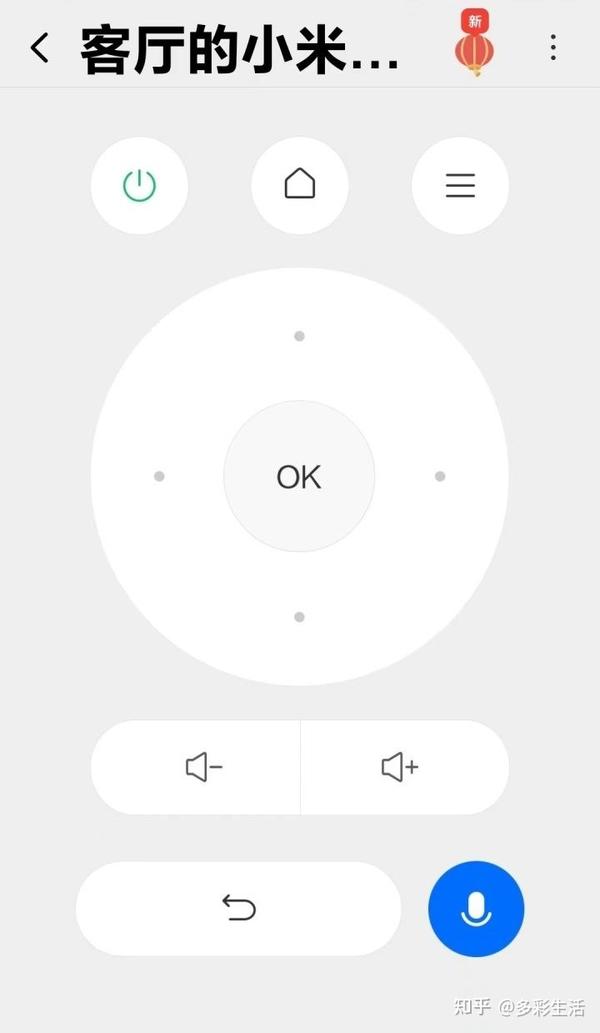Activate the blue voice microphone button

476,908
